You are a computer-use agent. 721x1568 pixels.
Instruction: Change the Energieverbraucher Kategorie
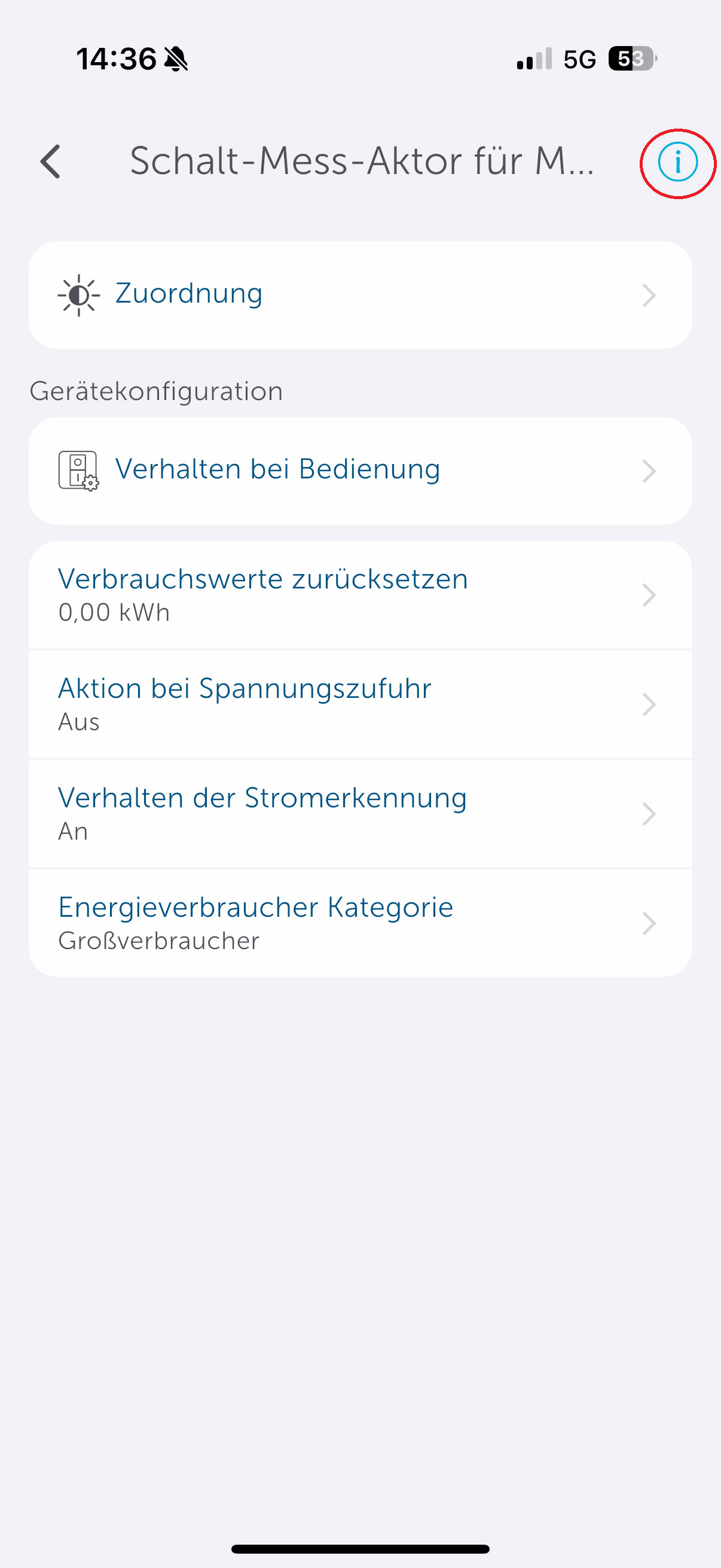359,923
